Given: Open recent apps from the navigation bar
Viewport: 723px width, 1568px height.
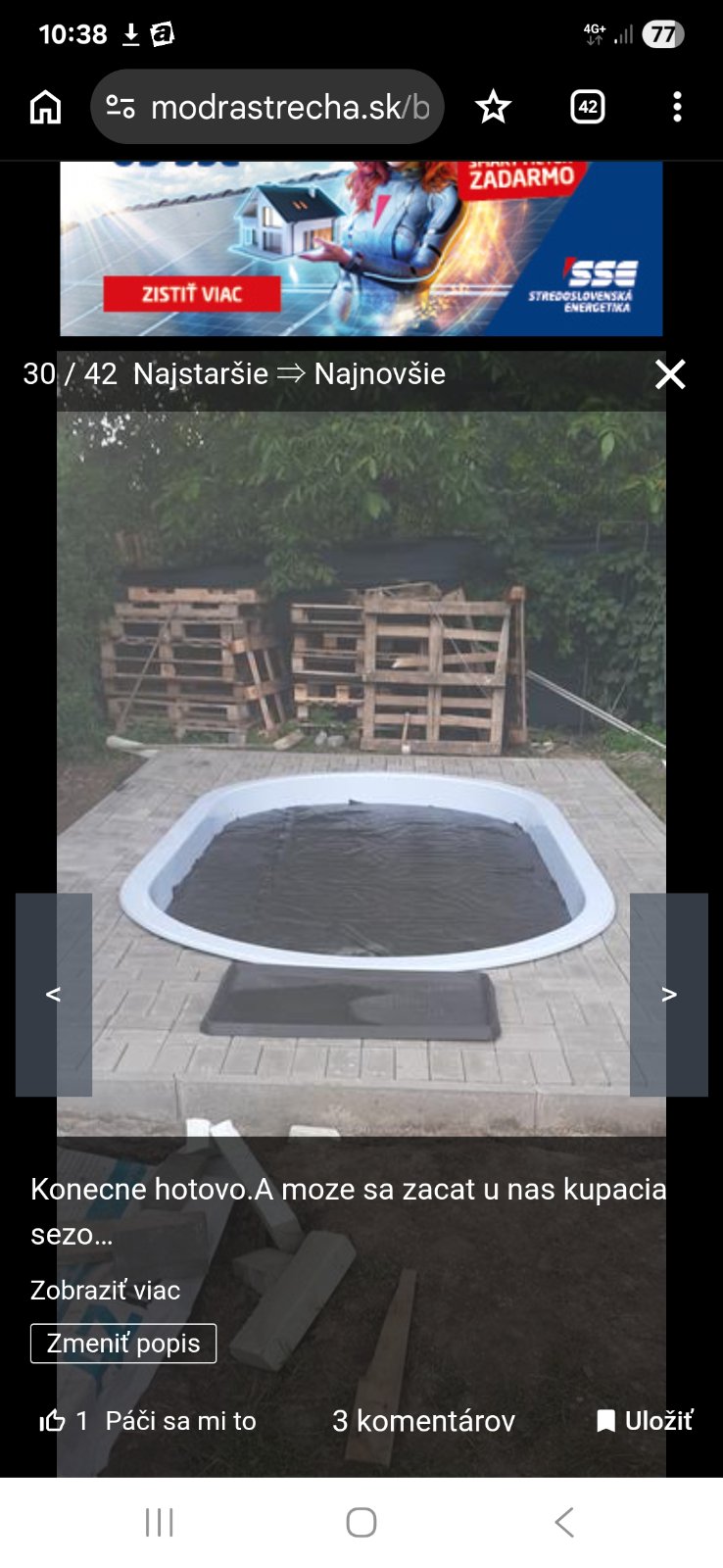Looking at the screenshot, I should (159, 1522).
